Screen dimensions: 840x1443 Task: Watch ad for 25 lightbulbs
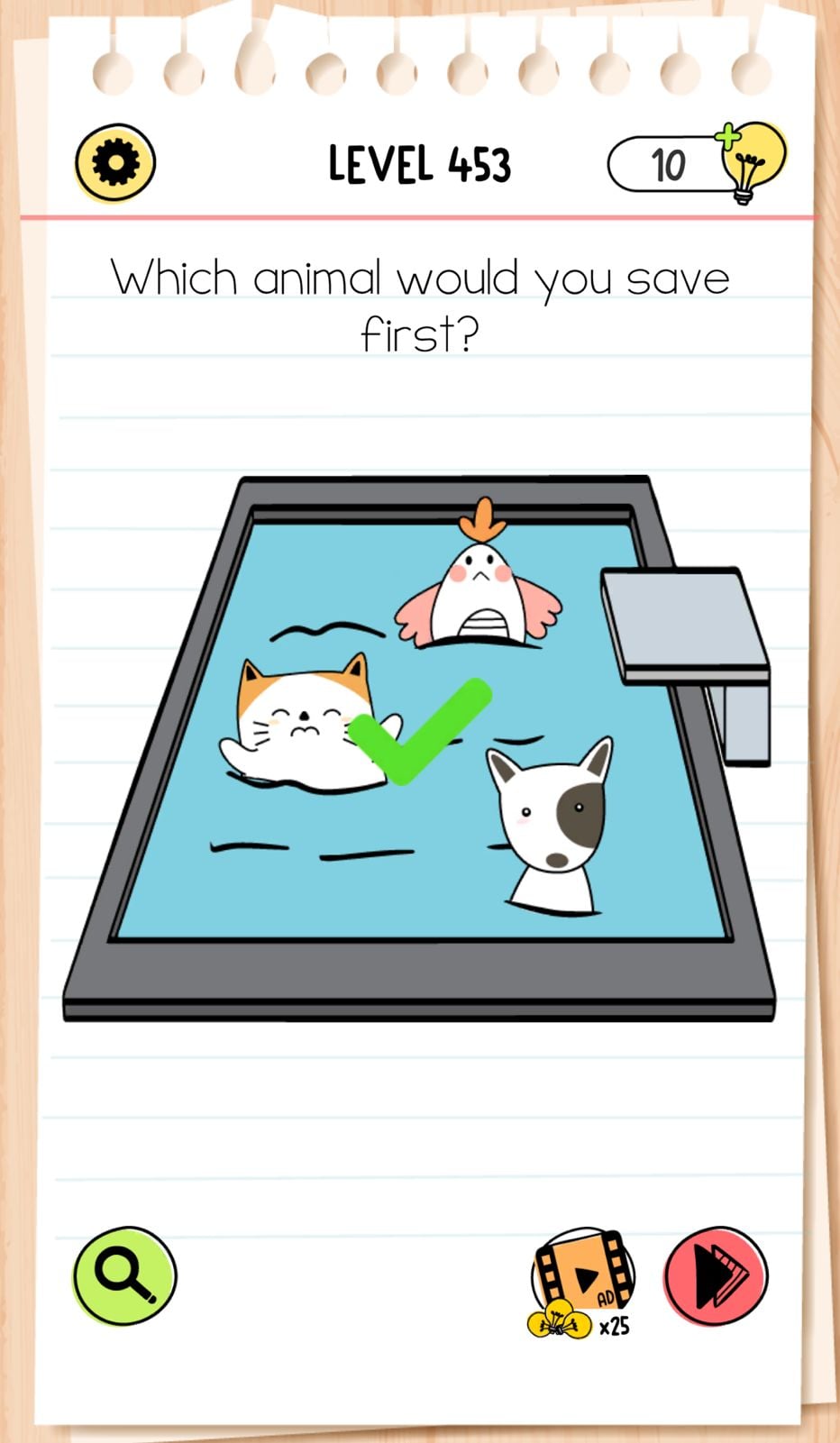coord(582,1278)
